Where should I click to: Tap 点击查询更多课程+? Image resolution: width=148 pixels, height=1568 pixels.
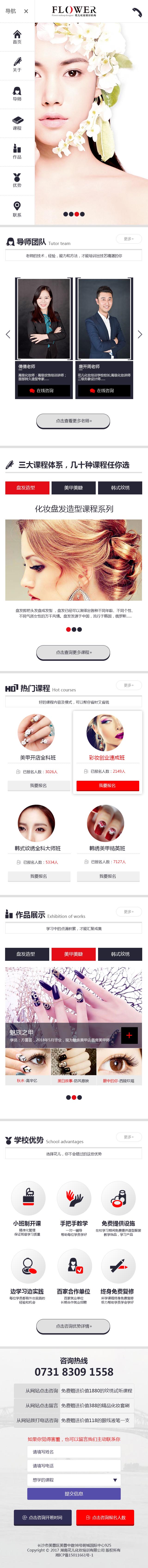[73, 652]
